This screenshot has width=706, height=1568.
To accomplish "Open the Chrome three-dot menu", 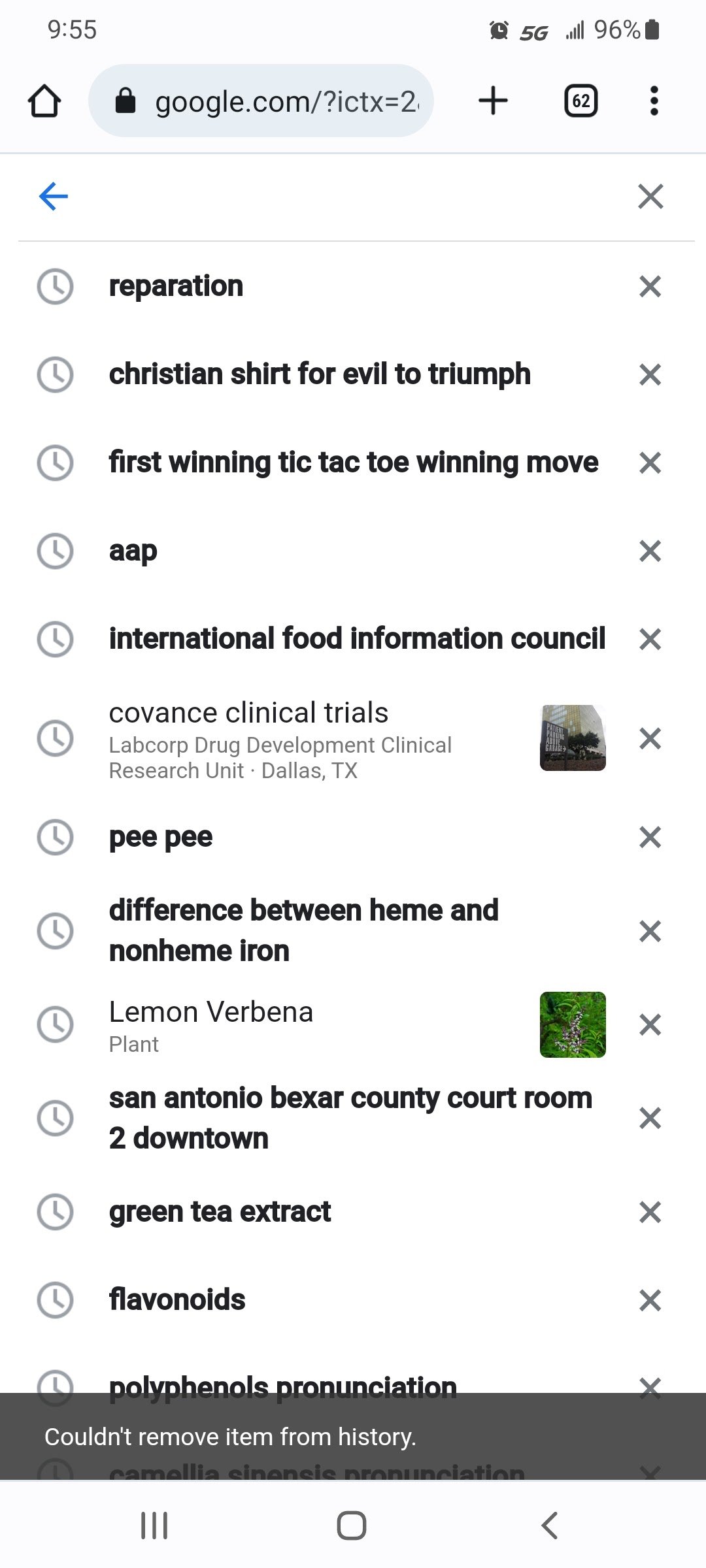I will pyautogui.click(x=654, y=101).
